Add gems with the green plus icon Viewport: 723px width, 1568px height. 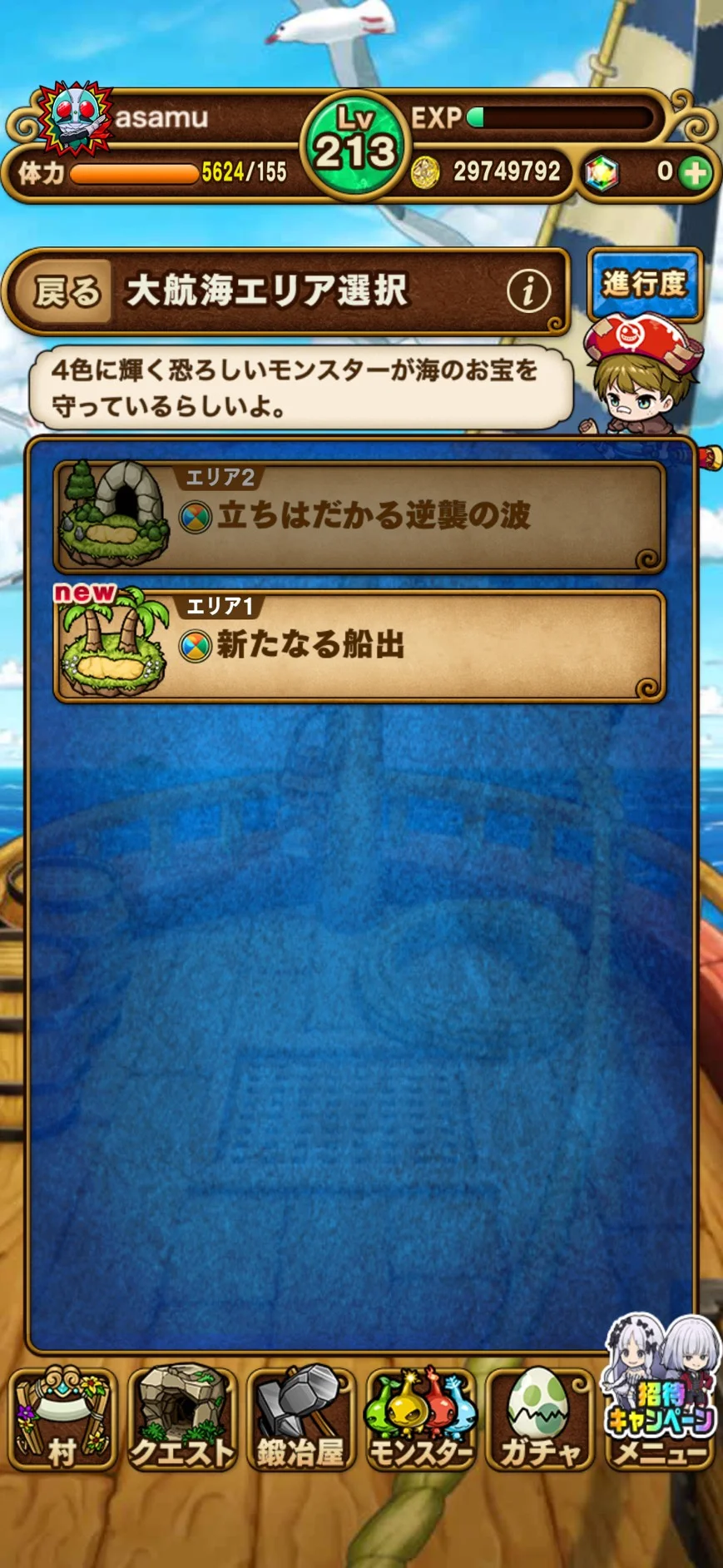tap(695, 172)
